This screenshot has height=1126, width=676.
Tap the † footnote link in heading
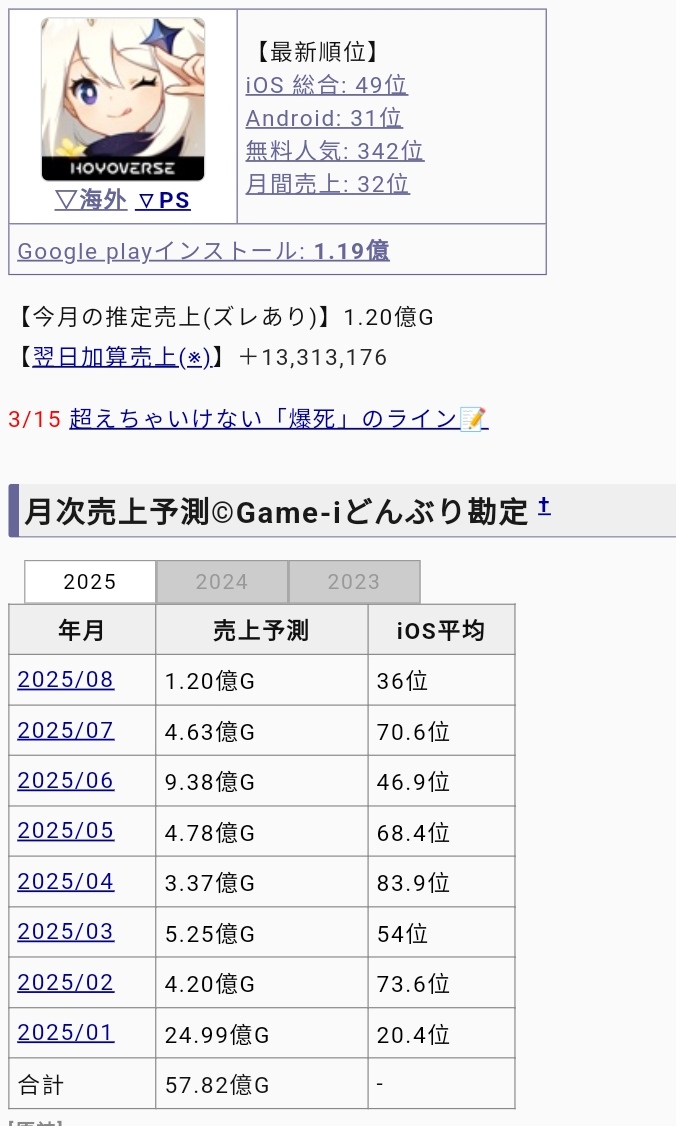[544, 506]
